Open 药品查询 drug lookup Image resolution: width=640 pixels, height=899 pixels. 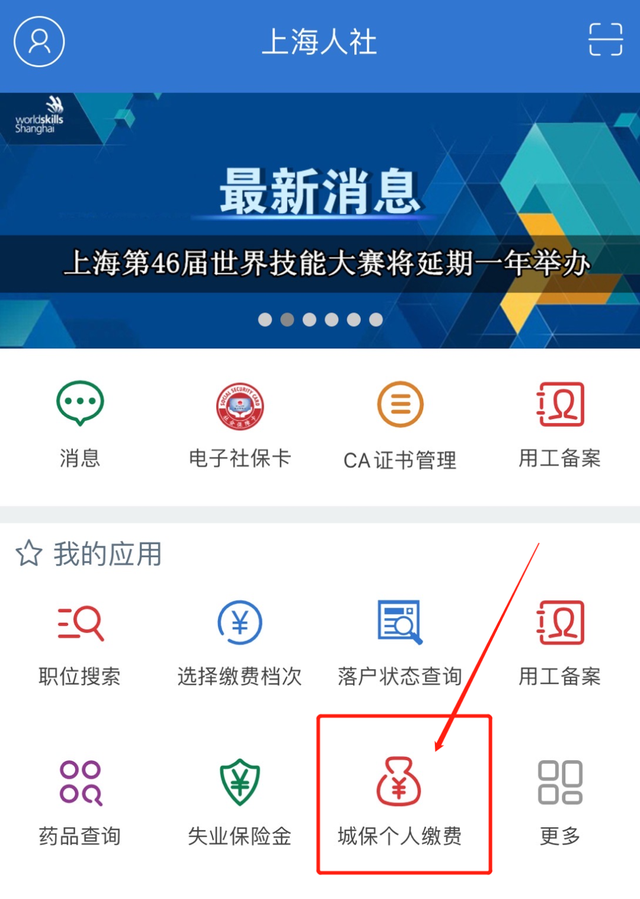pyautogui.click(x=80, y=802)
